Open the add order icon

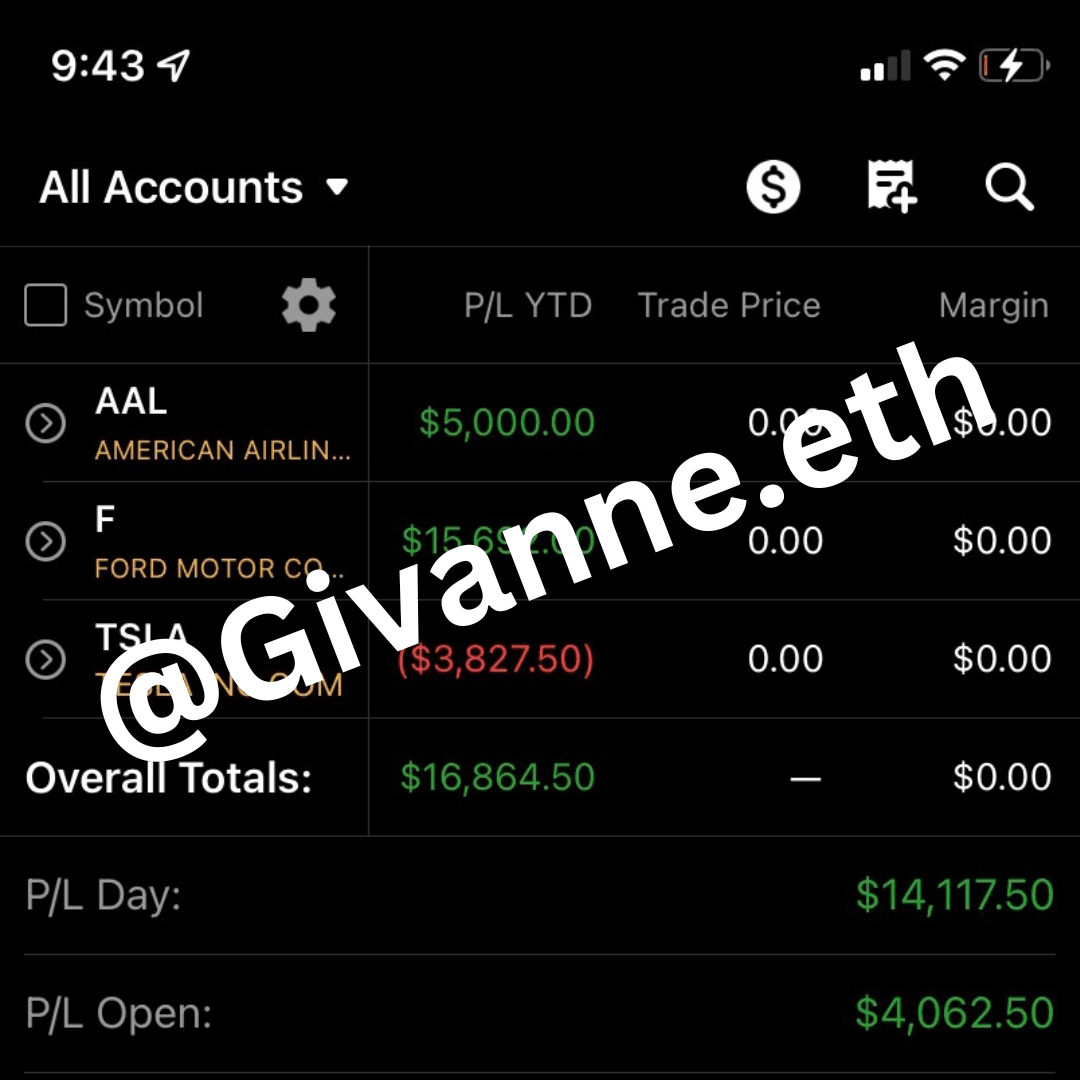click(891, 187)
